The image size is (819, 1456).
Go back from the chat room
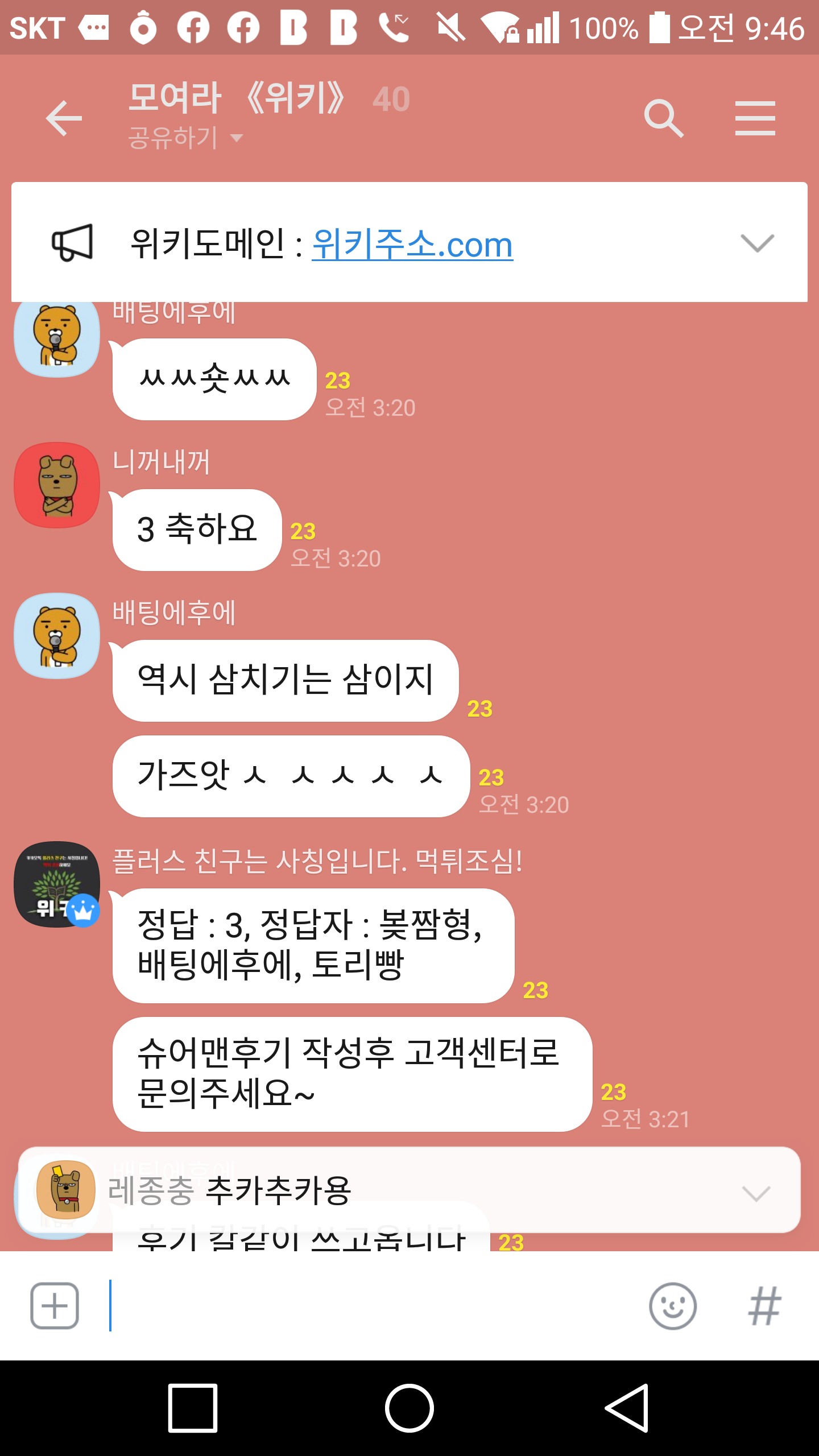tap(64, 118)
